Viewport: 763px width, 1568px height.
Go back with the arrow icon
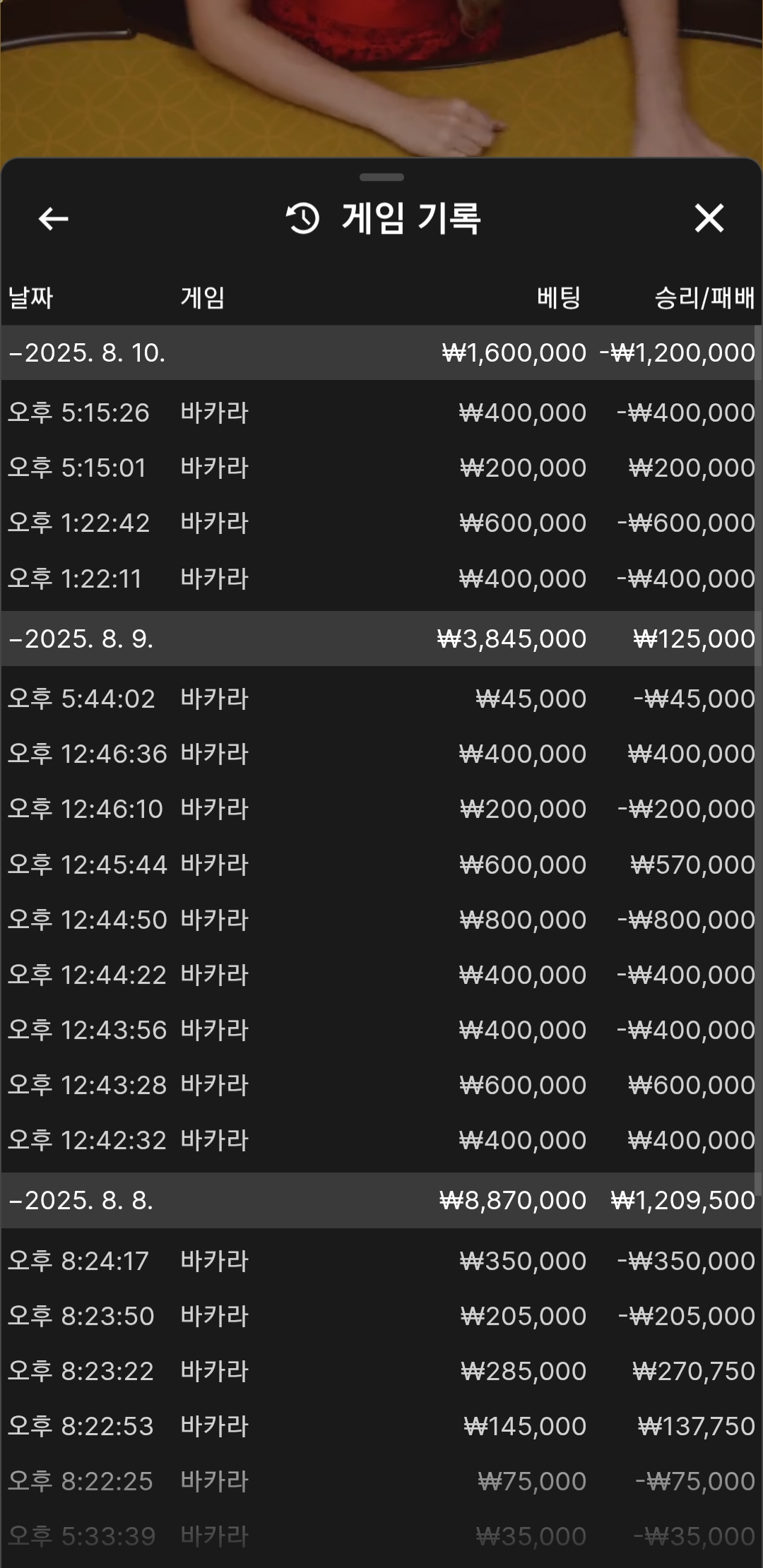point(53,219)
